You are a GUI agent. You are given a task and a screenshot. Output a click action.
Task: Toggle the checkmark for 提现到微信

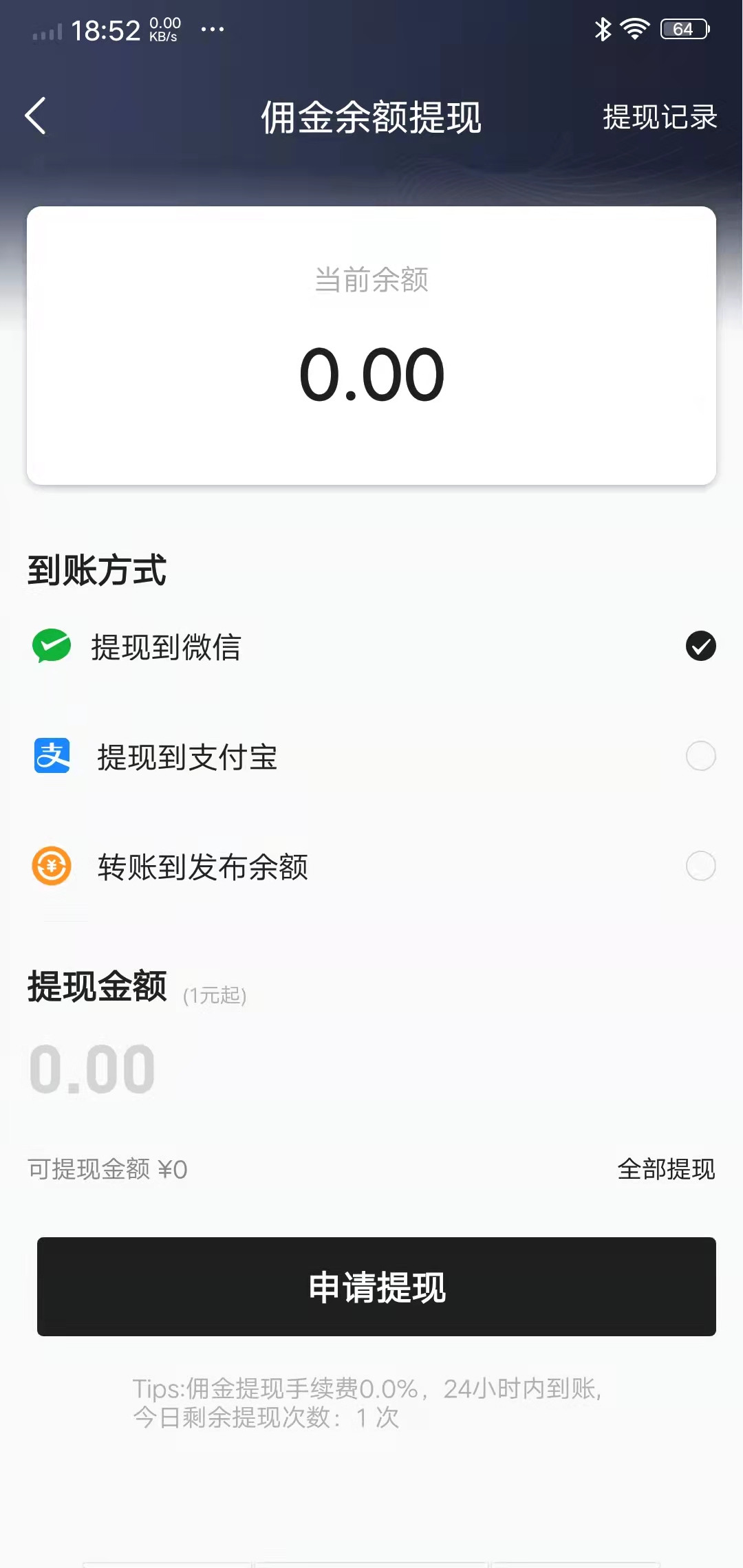(701, 645)
